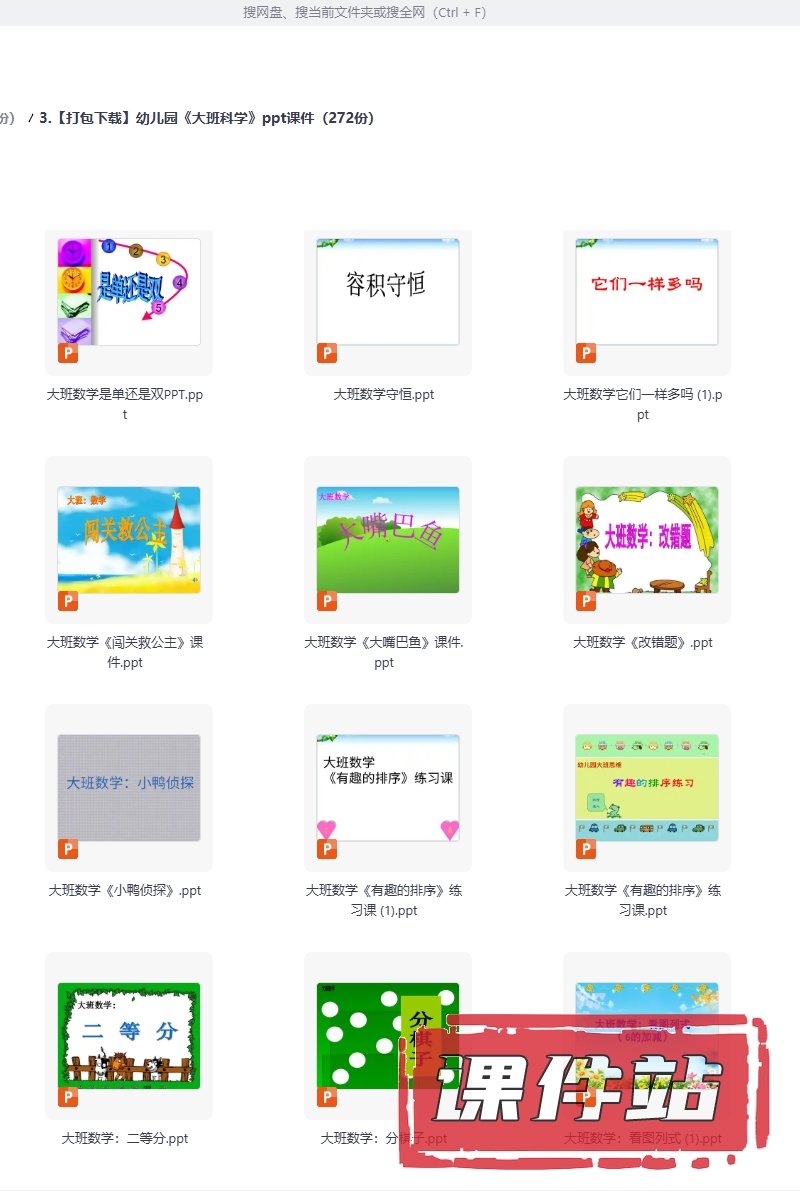The height and width of the screenshot is (1200, 800).
Task: Open the search box for the netdisk
Action: tap(365, 12)
